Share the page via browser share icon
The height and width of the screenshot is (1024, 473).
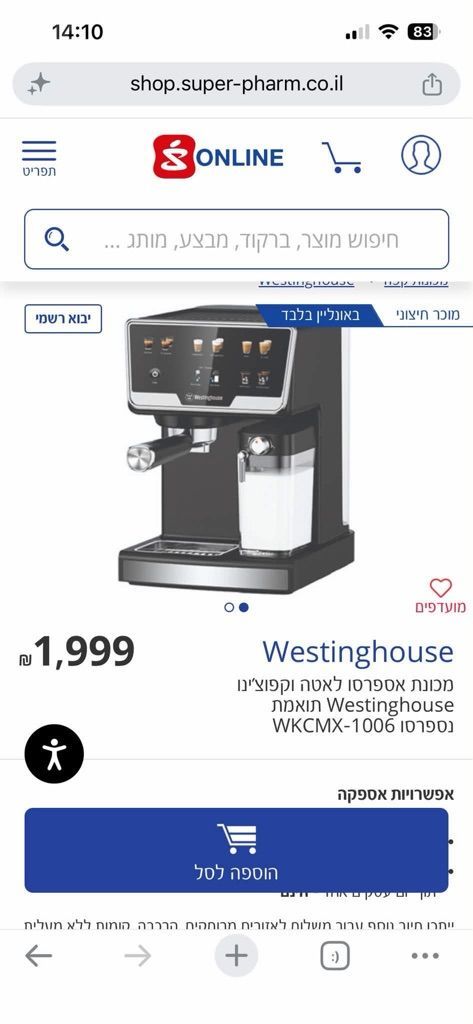pos(432,84)
